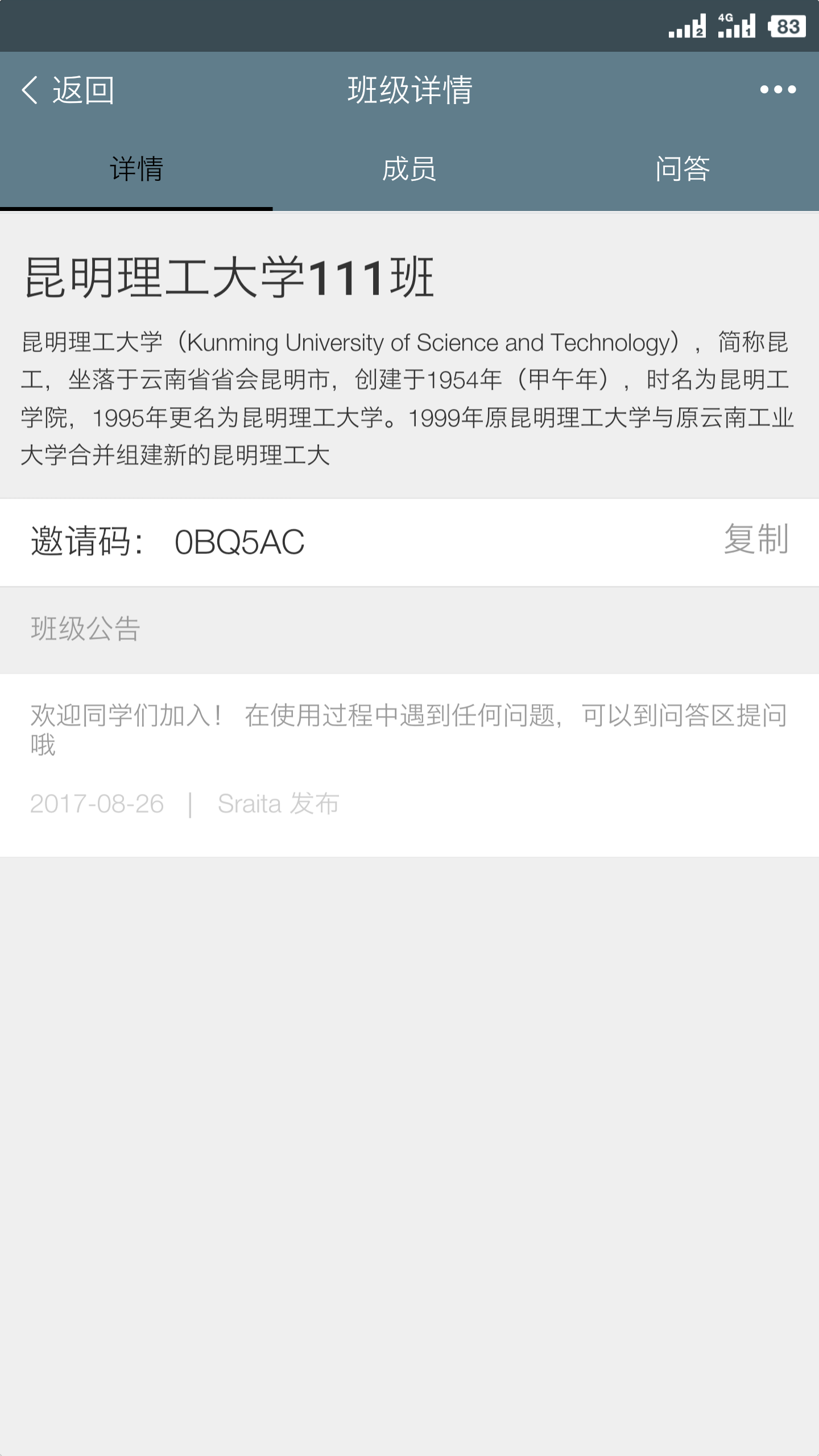This screenshot has width=819, height=1456.
Task: Switch to the 成员 tab
Action: [409, 169]
